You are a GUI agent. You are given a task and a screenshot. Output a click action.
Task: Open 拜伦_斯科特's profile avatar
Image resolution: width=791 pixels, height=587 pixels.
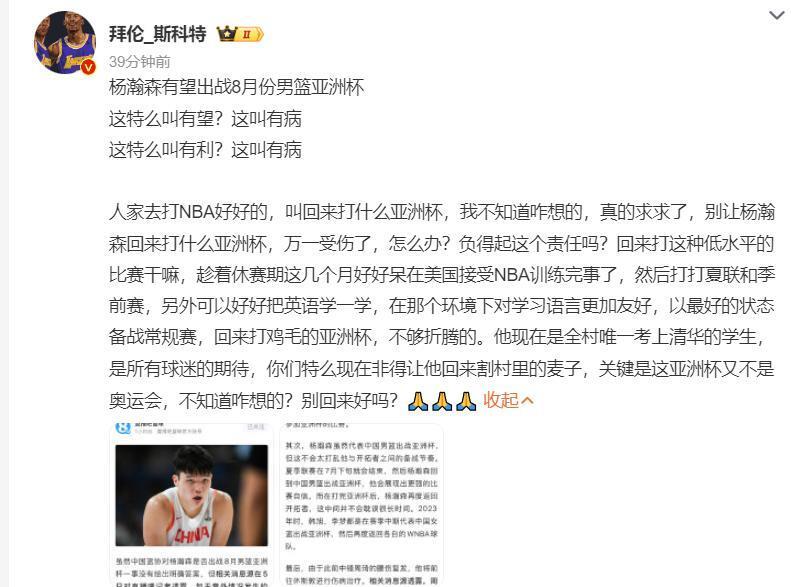(65, 43)
